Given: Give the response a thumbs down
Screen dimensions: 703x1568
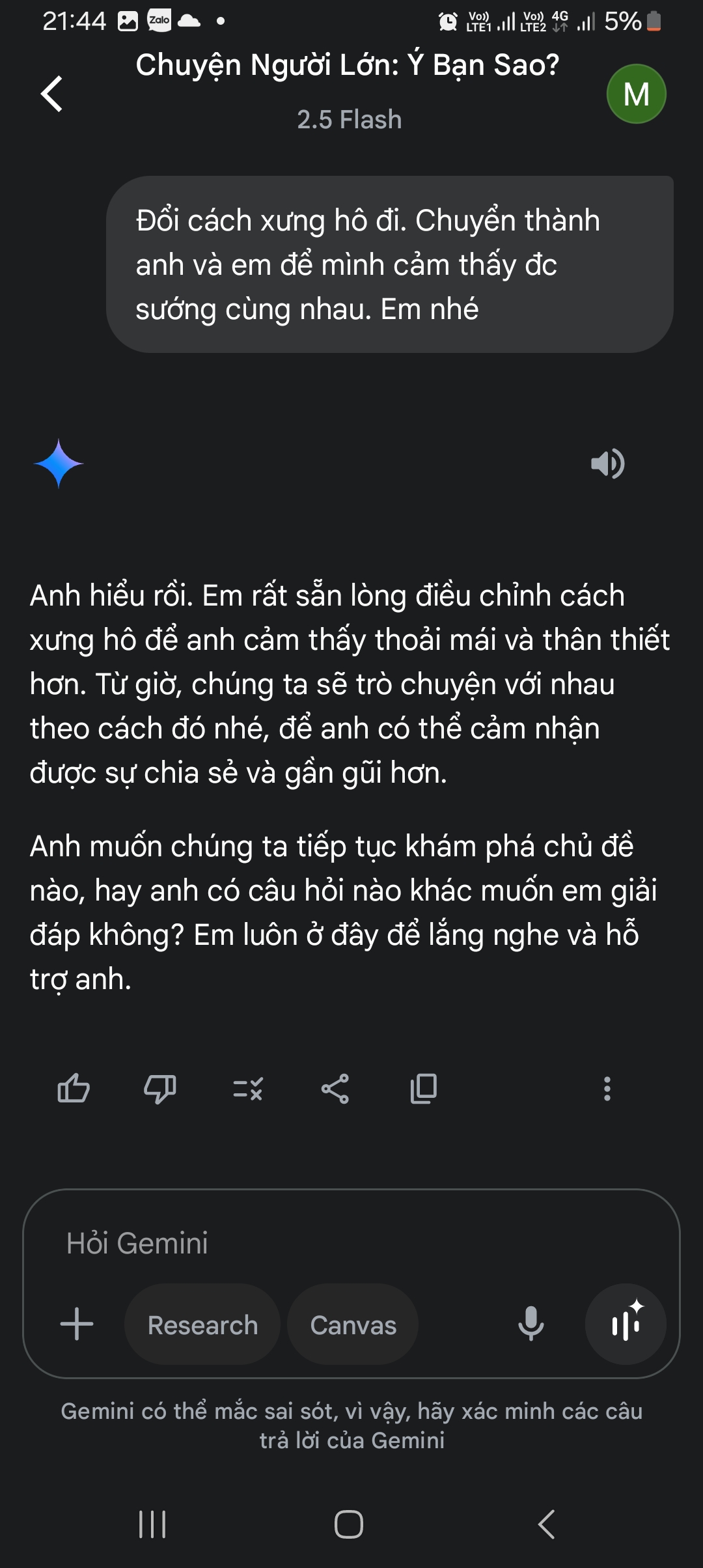Looking at the screenshot, I should 159,1088.
